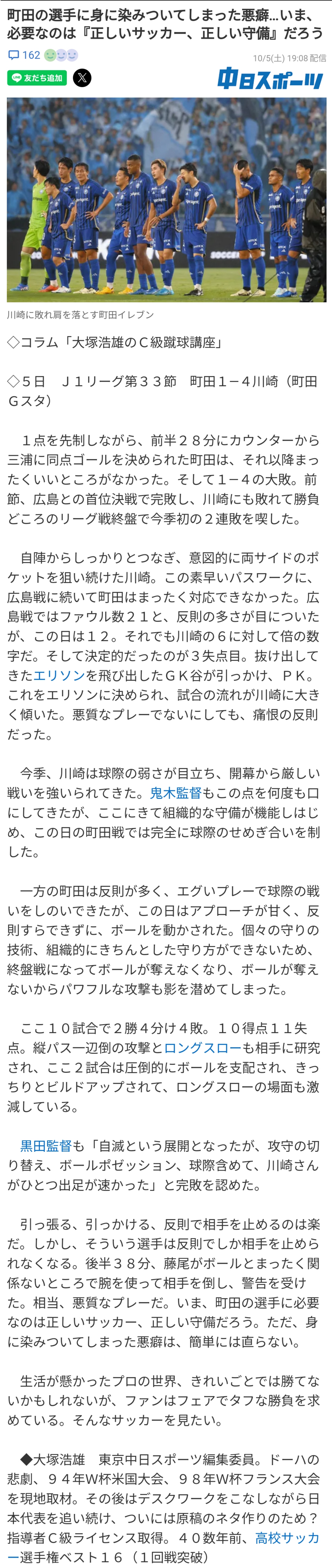Screen dimensions: 332x1568
Task: Follow the ロングスロー link
Action: (203, 1047)
